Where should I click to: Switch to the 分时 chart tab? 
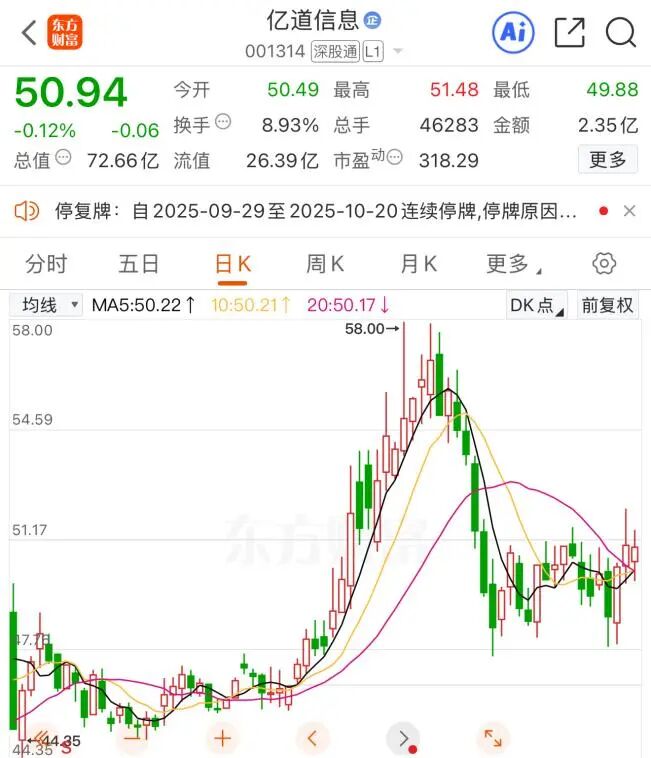(46, 264)
